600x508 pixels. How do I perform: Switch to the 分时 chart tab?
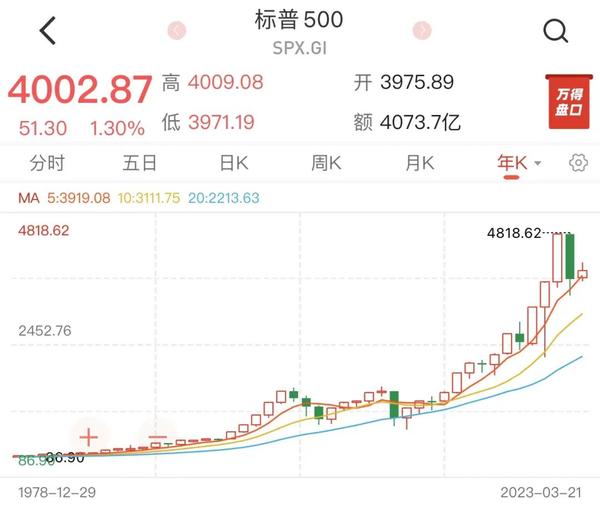coord(47,162)
